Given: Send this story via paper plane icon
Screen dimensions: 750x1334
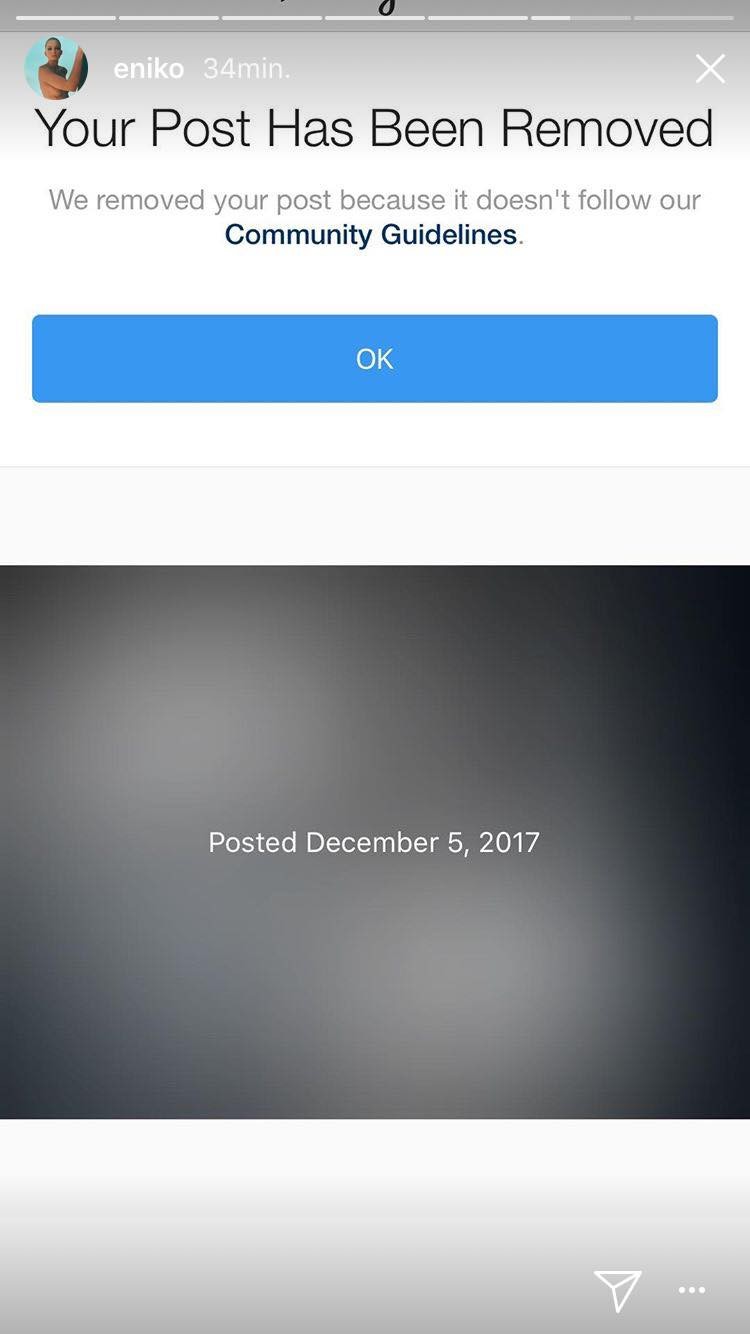Looking at the screenshot, I should 617,1290.
